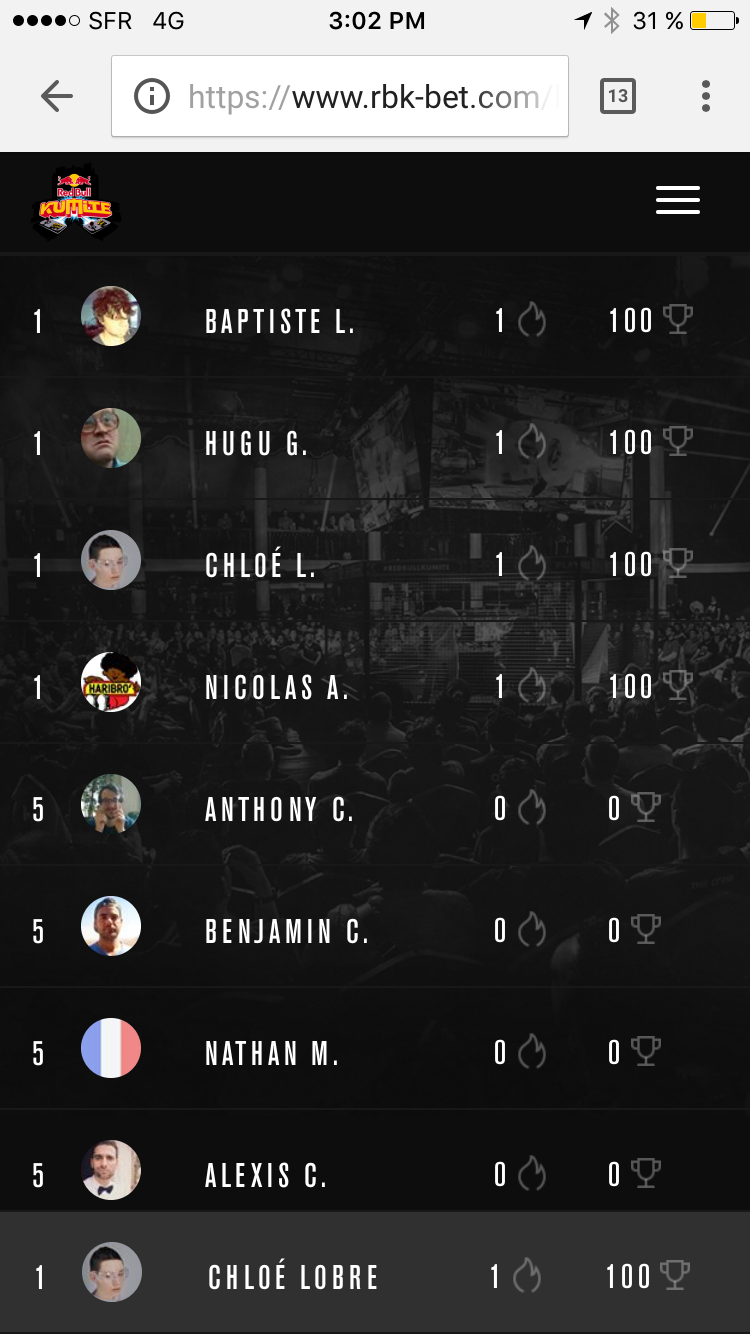Go back to the previous page
750x1334 pixels.
click(57, 96)
